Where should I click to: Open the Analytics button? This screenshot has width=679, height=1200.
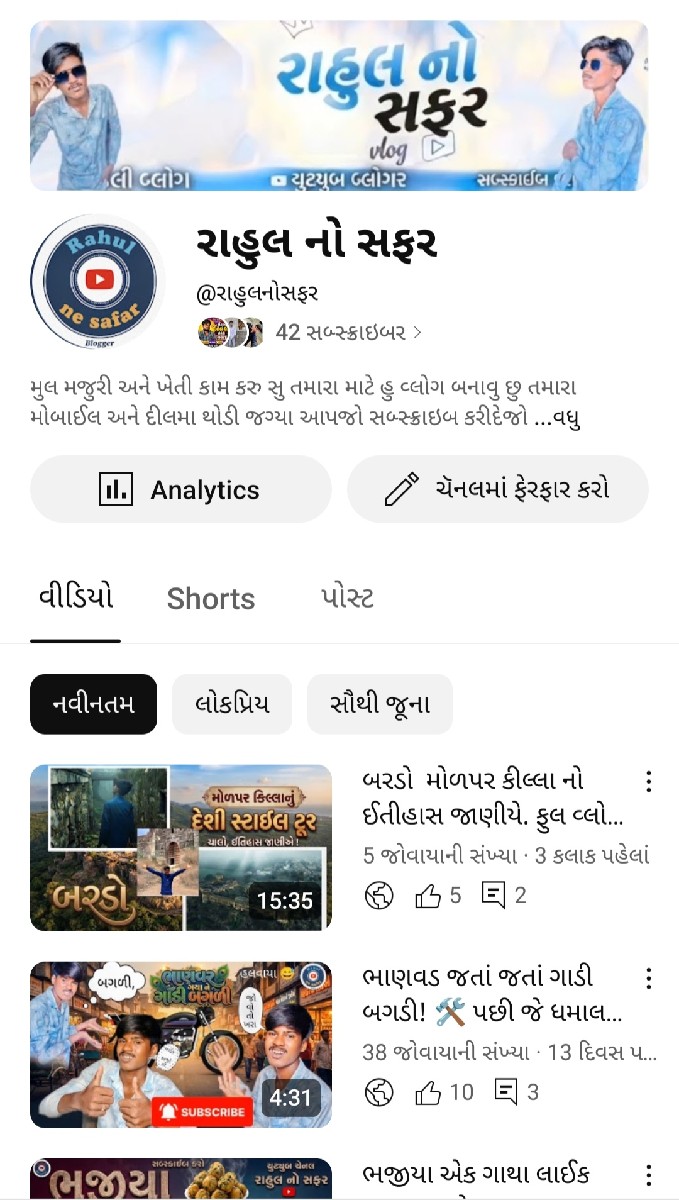coord(181,489)
